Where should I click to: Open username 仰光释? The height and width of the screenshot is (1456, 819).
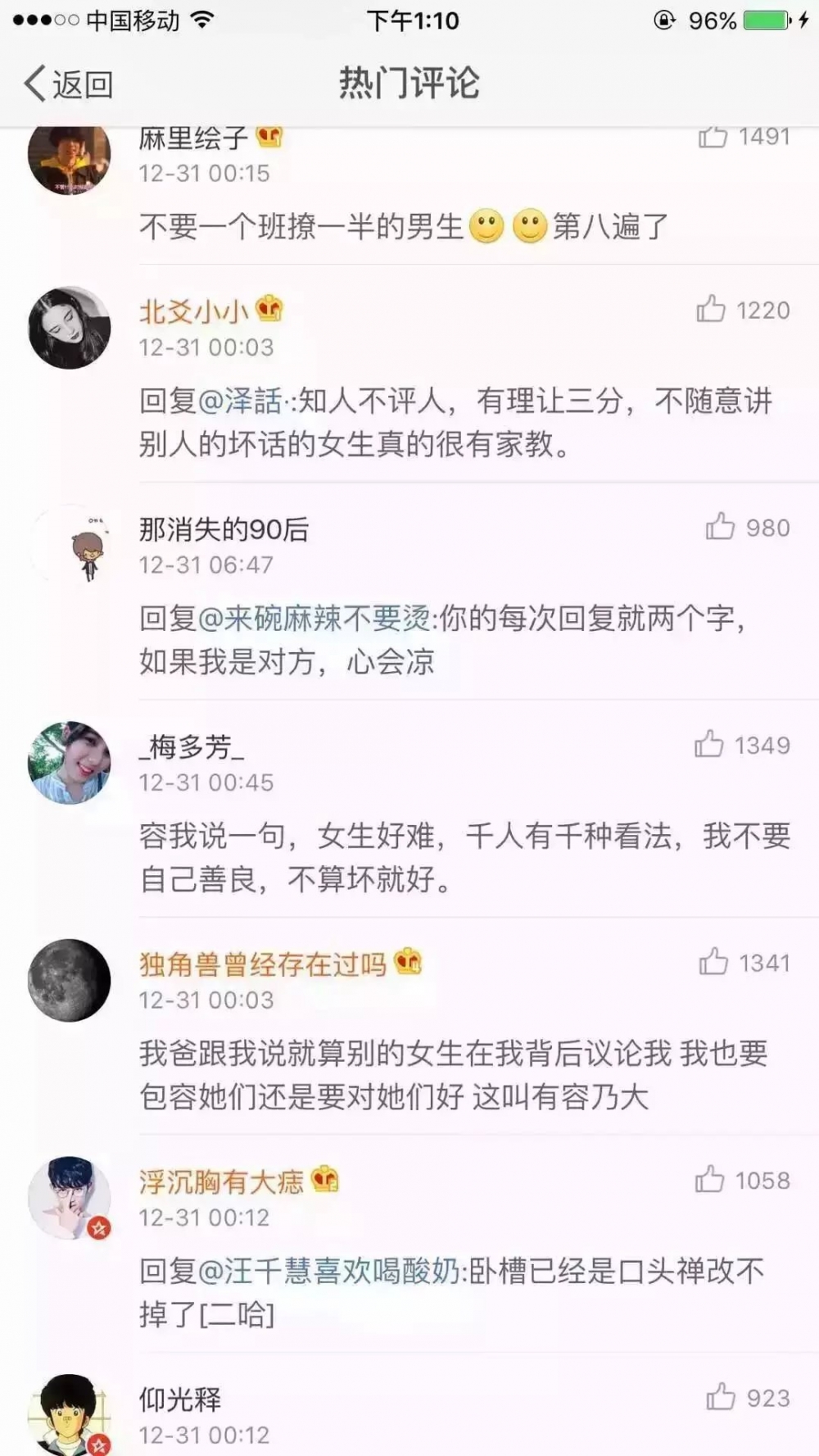click(180, 1399)
